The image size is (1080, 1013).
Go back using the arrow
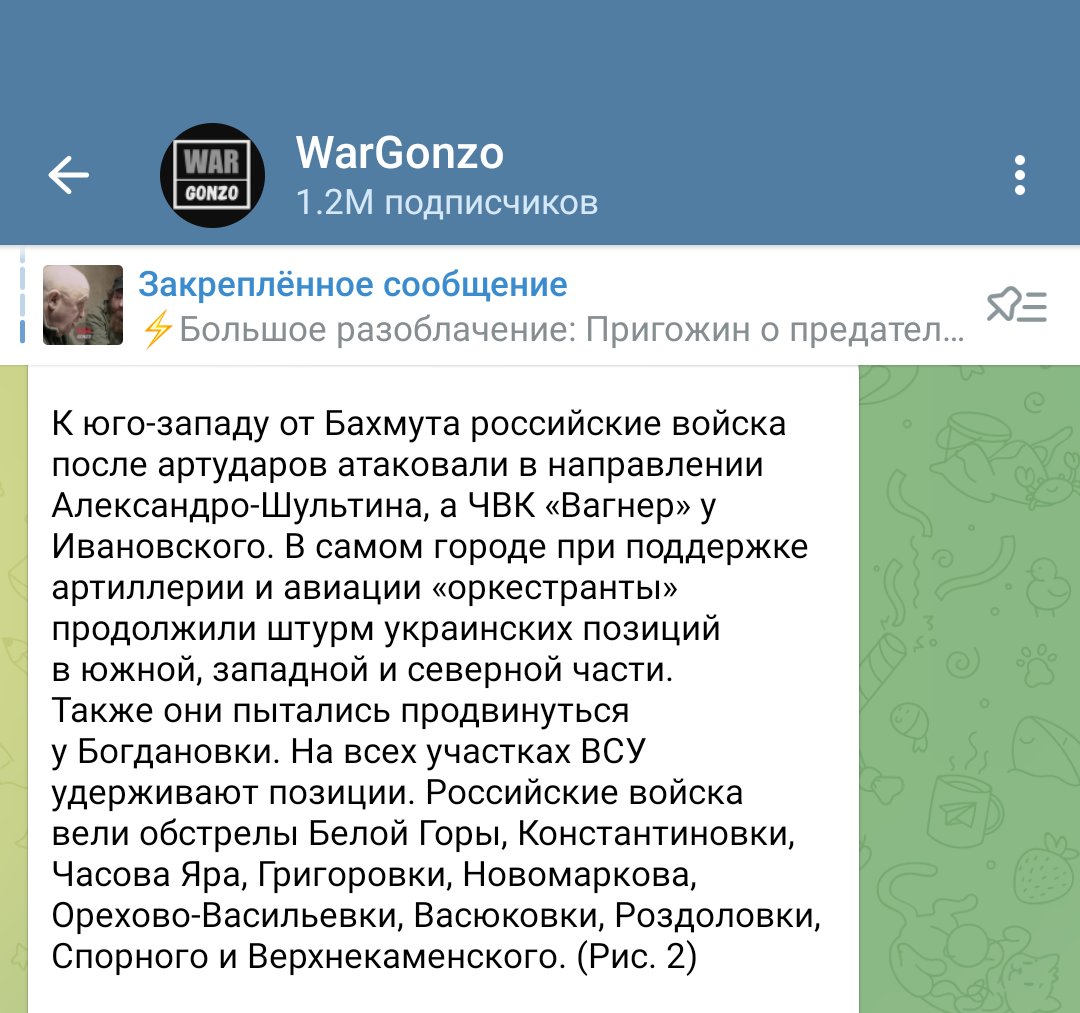(x=68, y=176)
